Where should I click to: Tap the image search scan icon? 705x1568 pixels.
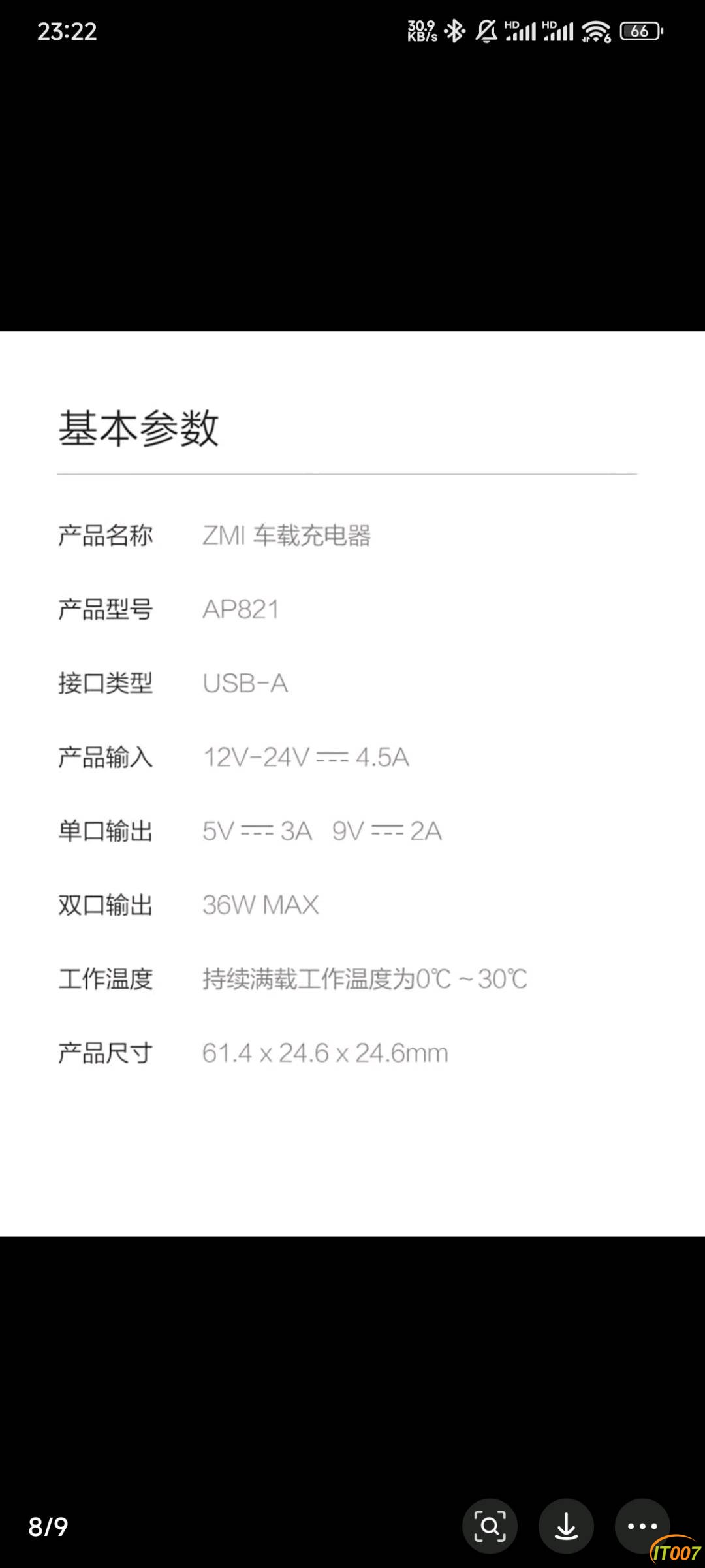tap(490, 1526)
